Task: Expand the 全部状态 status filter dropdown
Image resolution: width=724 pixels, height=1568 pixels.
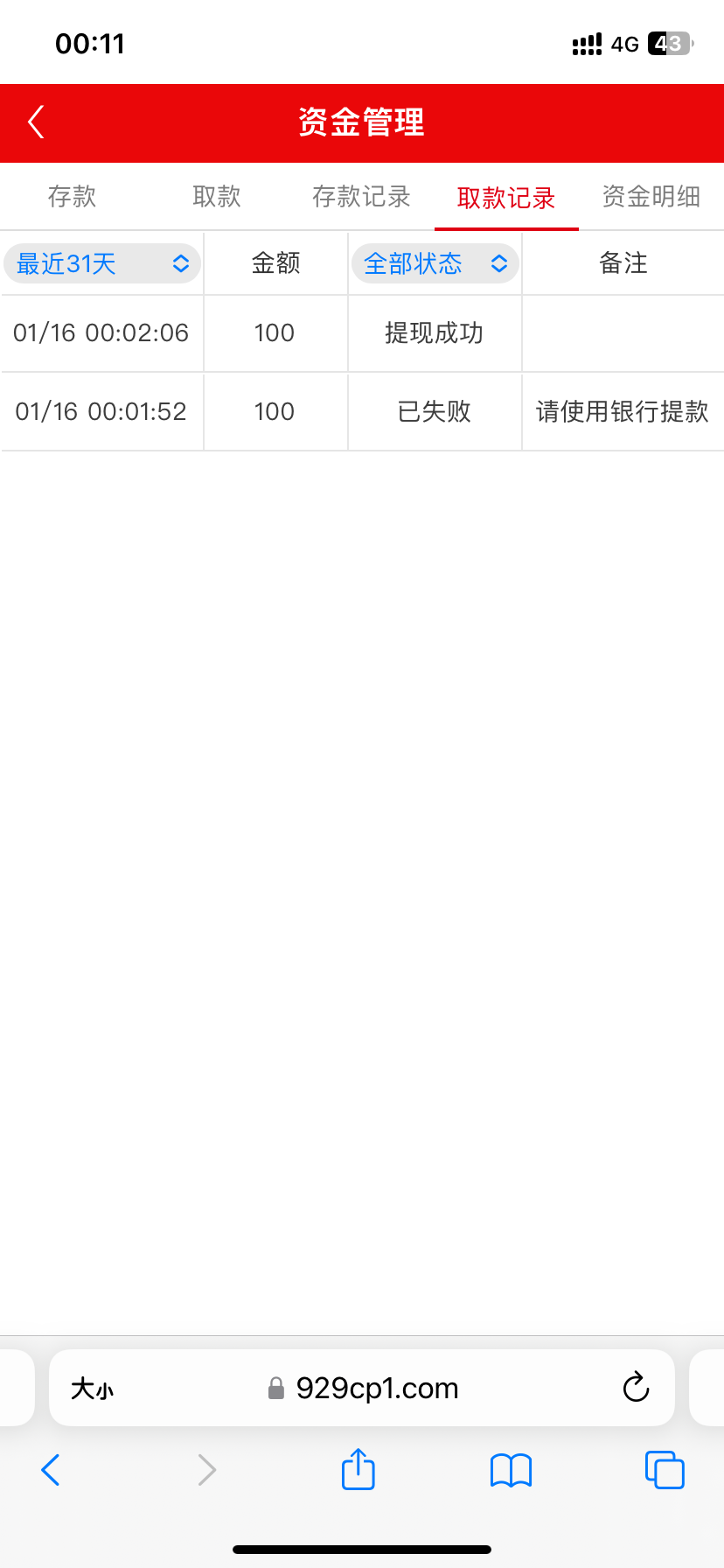Action: [x=435, y=263]
